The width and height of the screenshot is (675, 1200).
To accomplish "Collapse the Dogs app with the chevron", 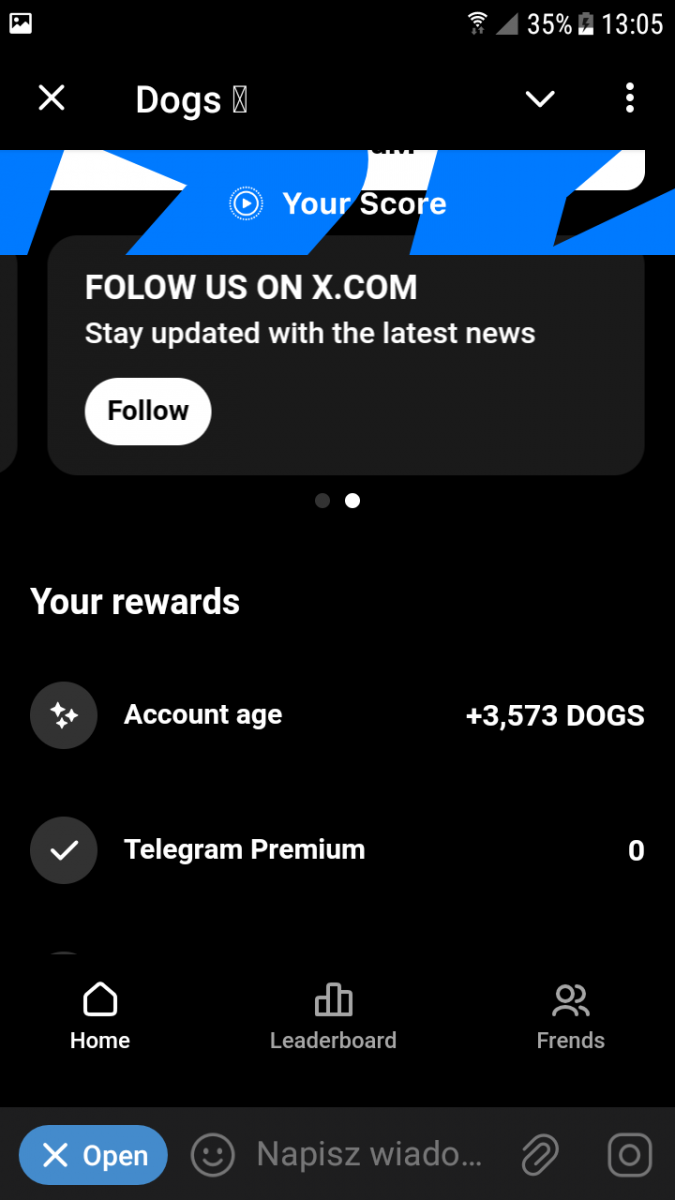I will pos(540,98).
